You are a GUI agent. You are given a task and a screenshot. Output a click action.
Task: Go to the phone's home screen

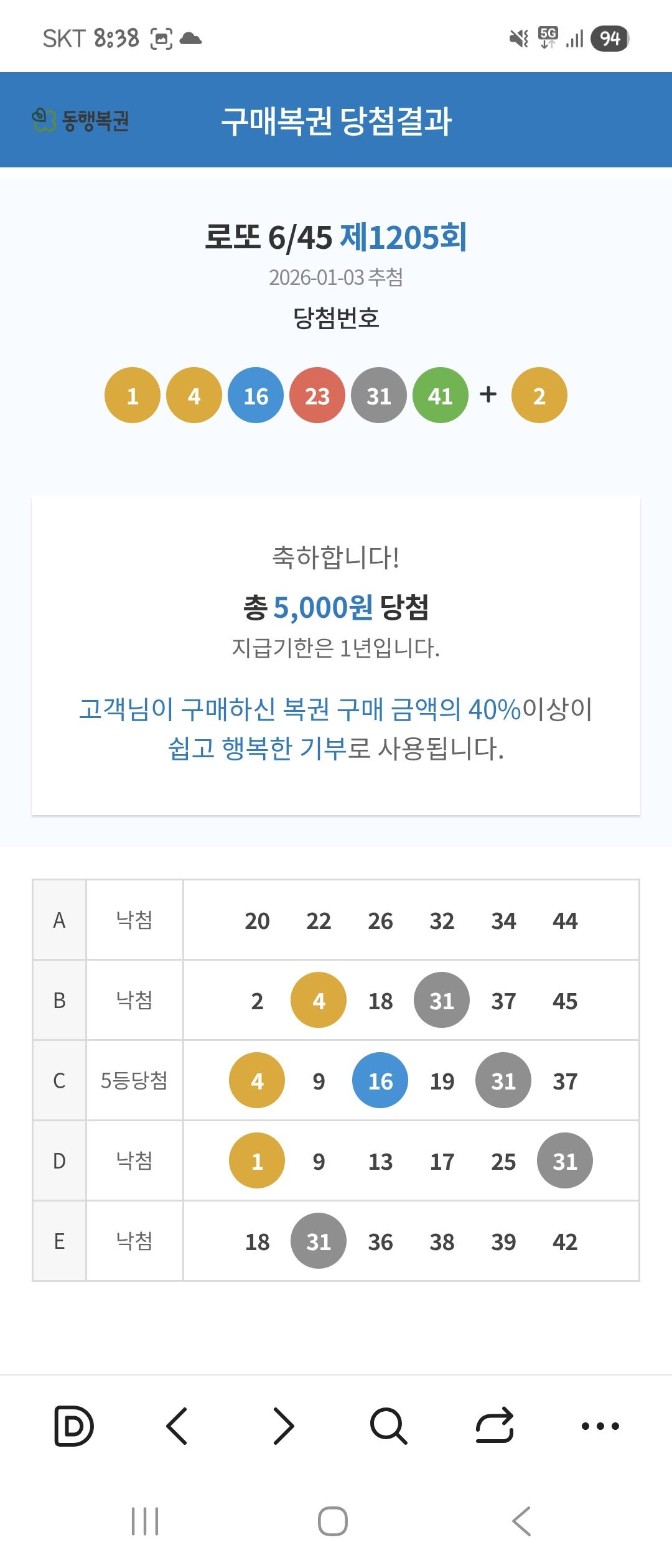pyautogui.click(x=333, y=1521)
